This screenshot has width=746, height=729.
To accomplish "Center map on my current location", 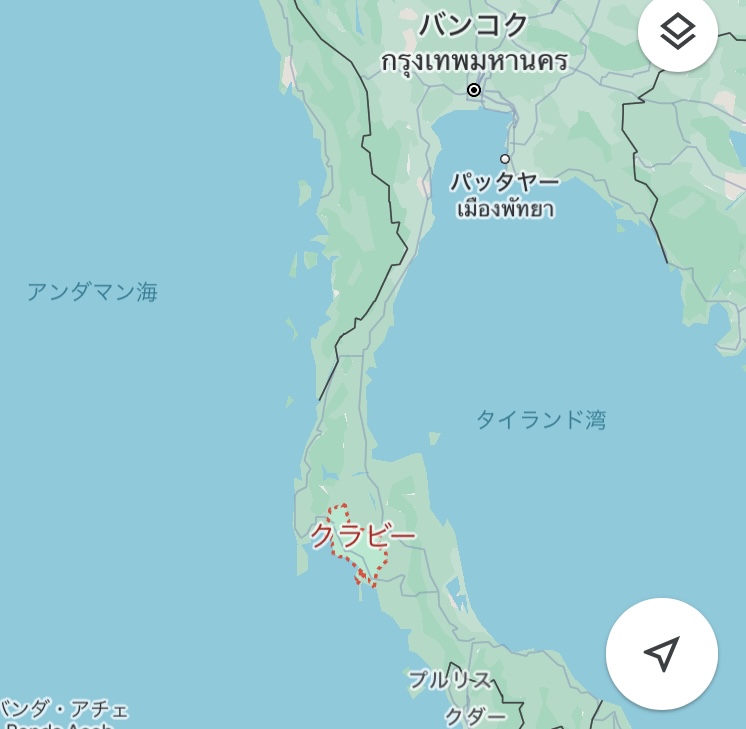I will pyautogui.click(x=661, y=654).
